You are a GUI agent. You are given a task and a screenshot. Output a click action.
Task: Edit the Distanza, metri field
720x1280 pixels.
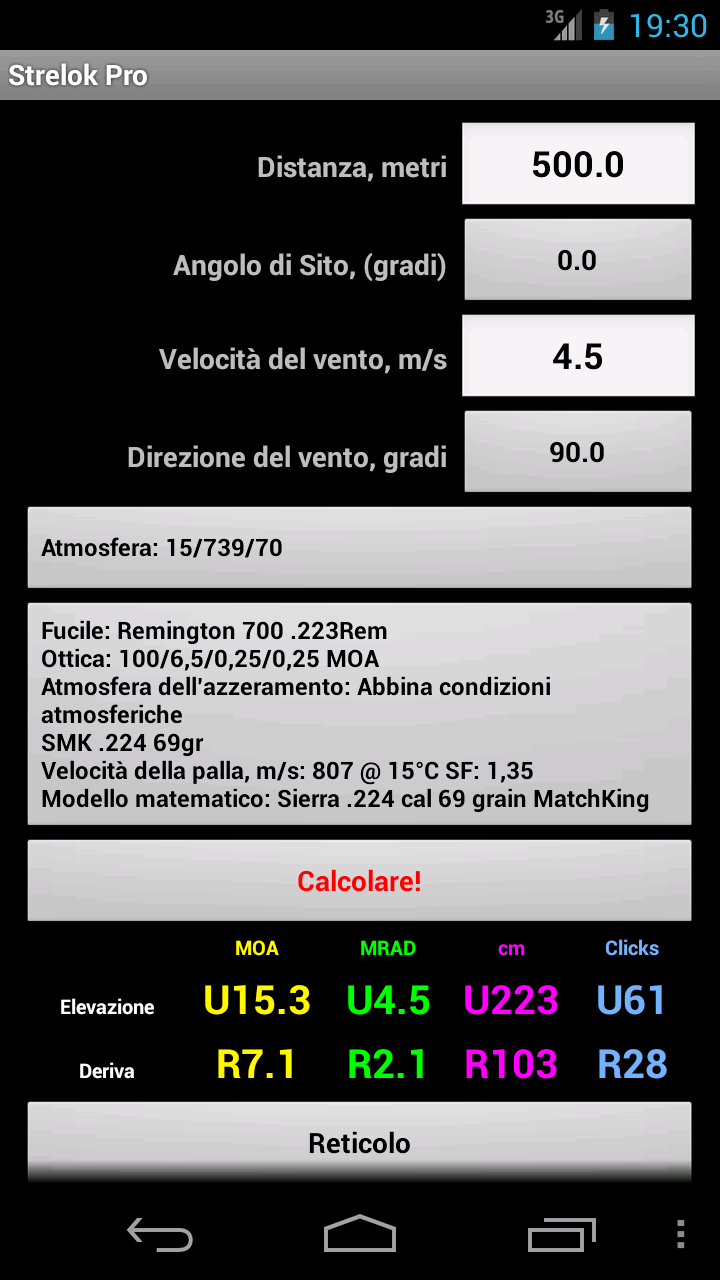[x=578, y=164]
